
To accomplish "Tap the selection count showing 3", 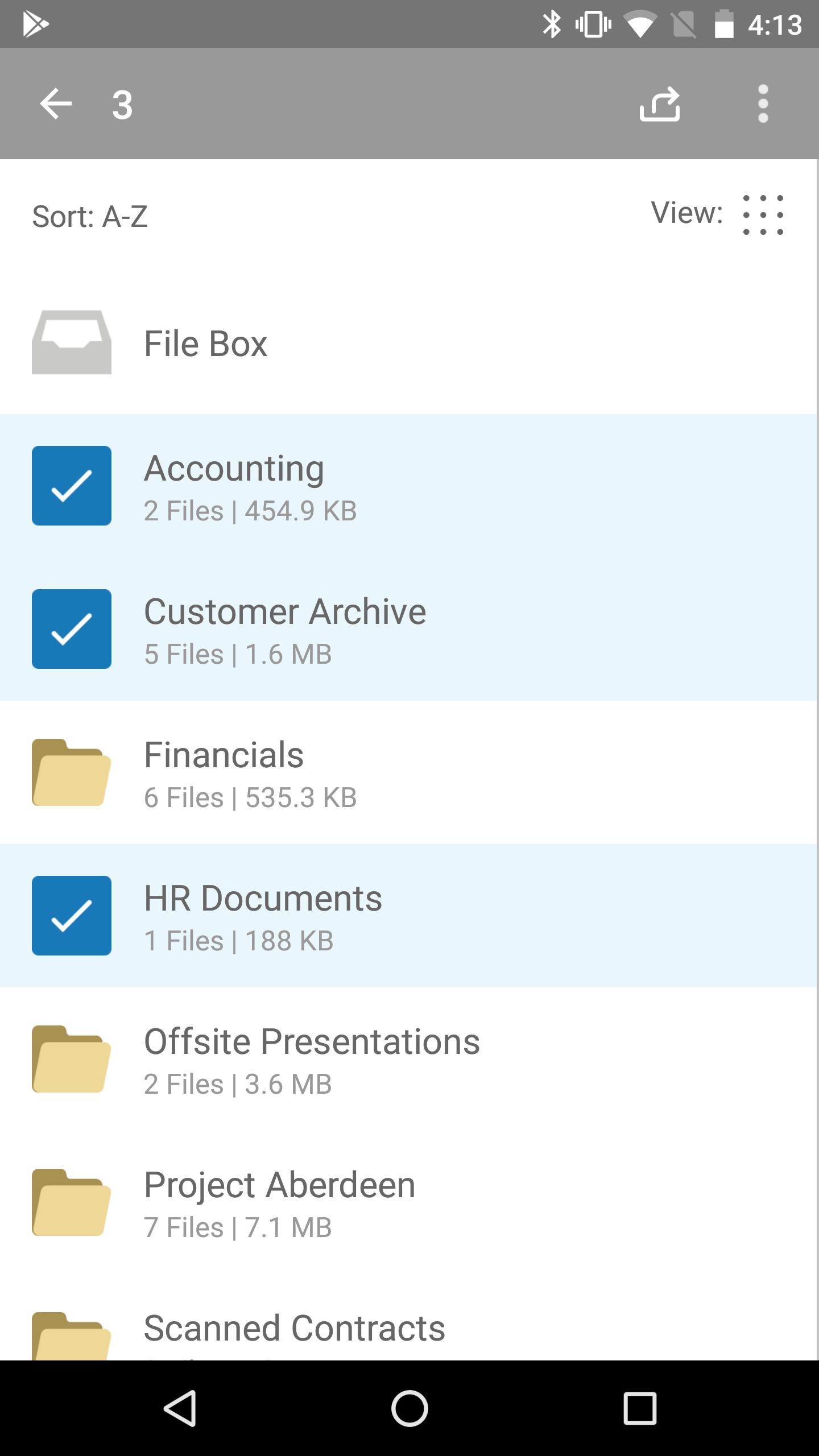I will pyautogui.click(x=122, y=104).
